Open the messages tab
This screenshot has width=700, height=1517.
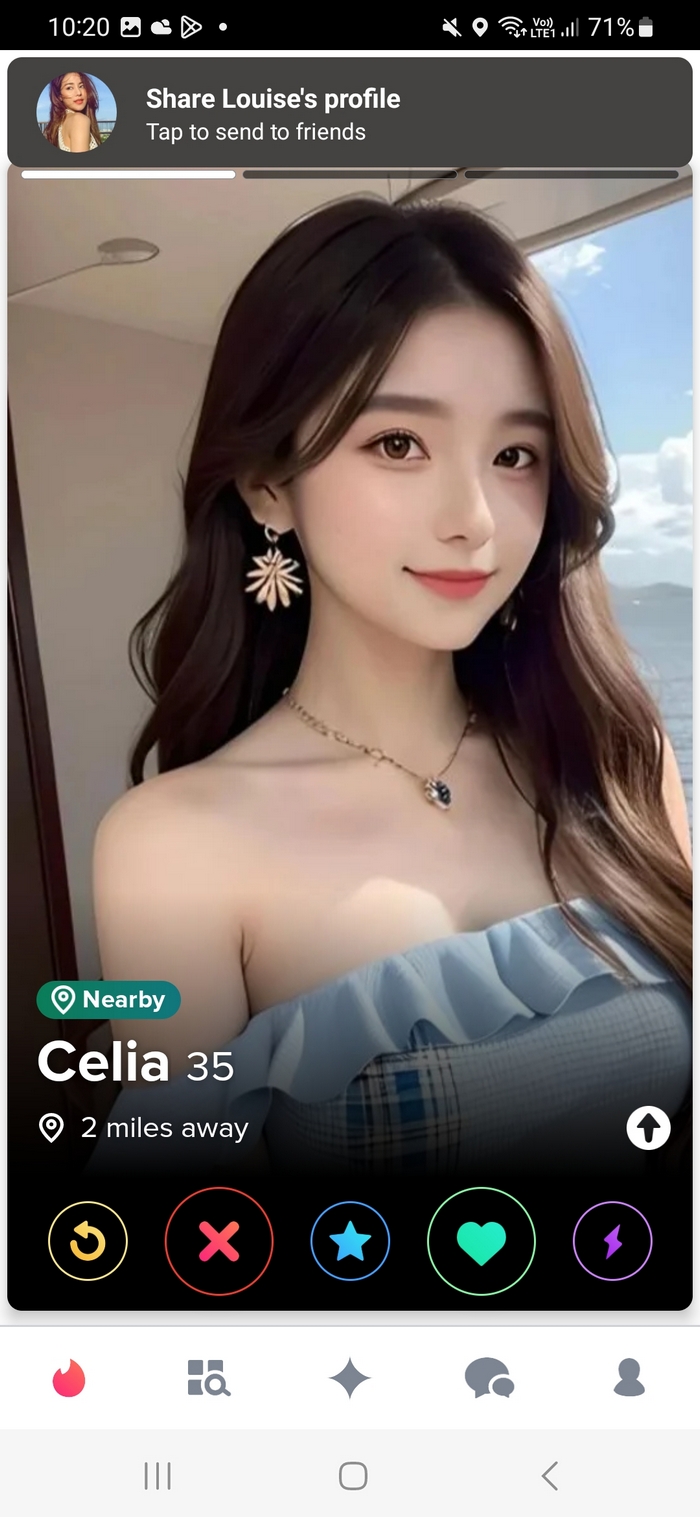(489, 1378)
